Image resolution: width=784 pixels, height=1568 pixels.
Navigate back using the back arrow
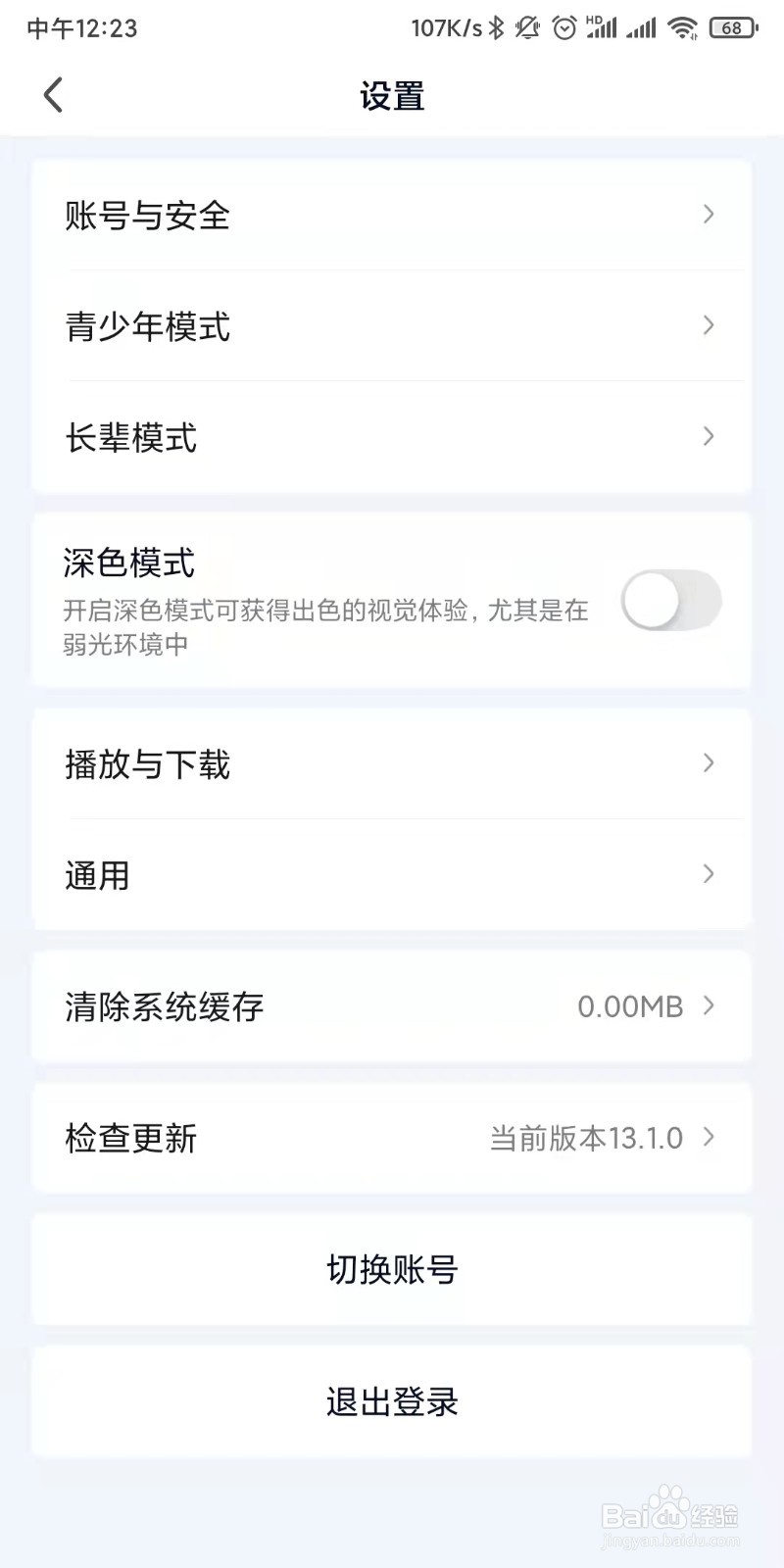coord(51,95)
